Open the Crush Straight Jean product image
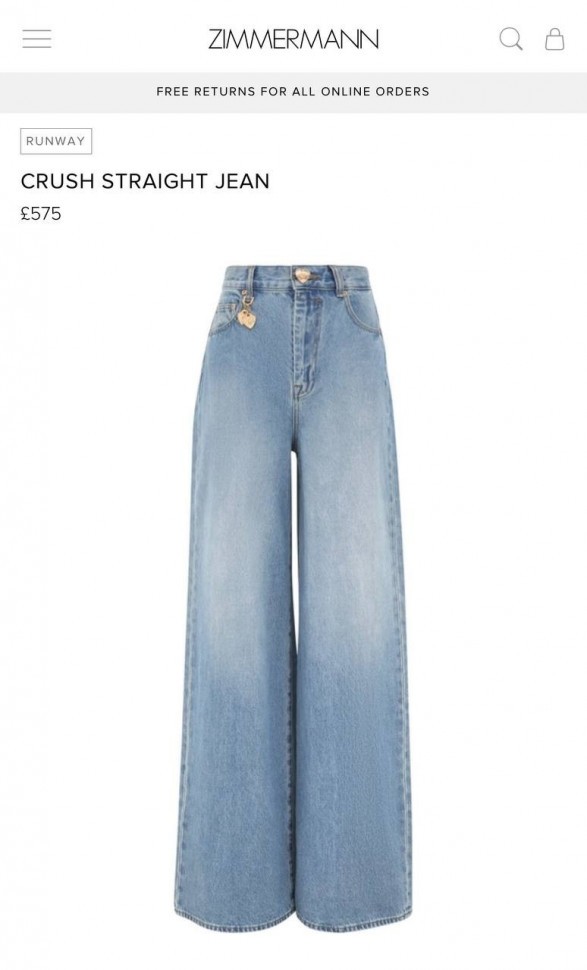The image size is (587, 970). pos(293,597)
